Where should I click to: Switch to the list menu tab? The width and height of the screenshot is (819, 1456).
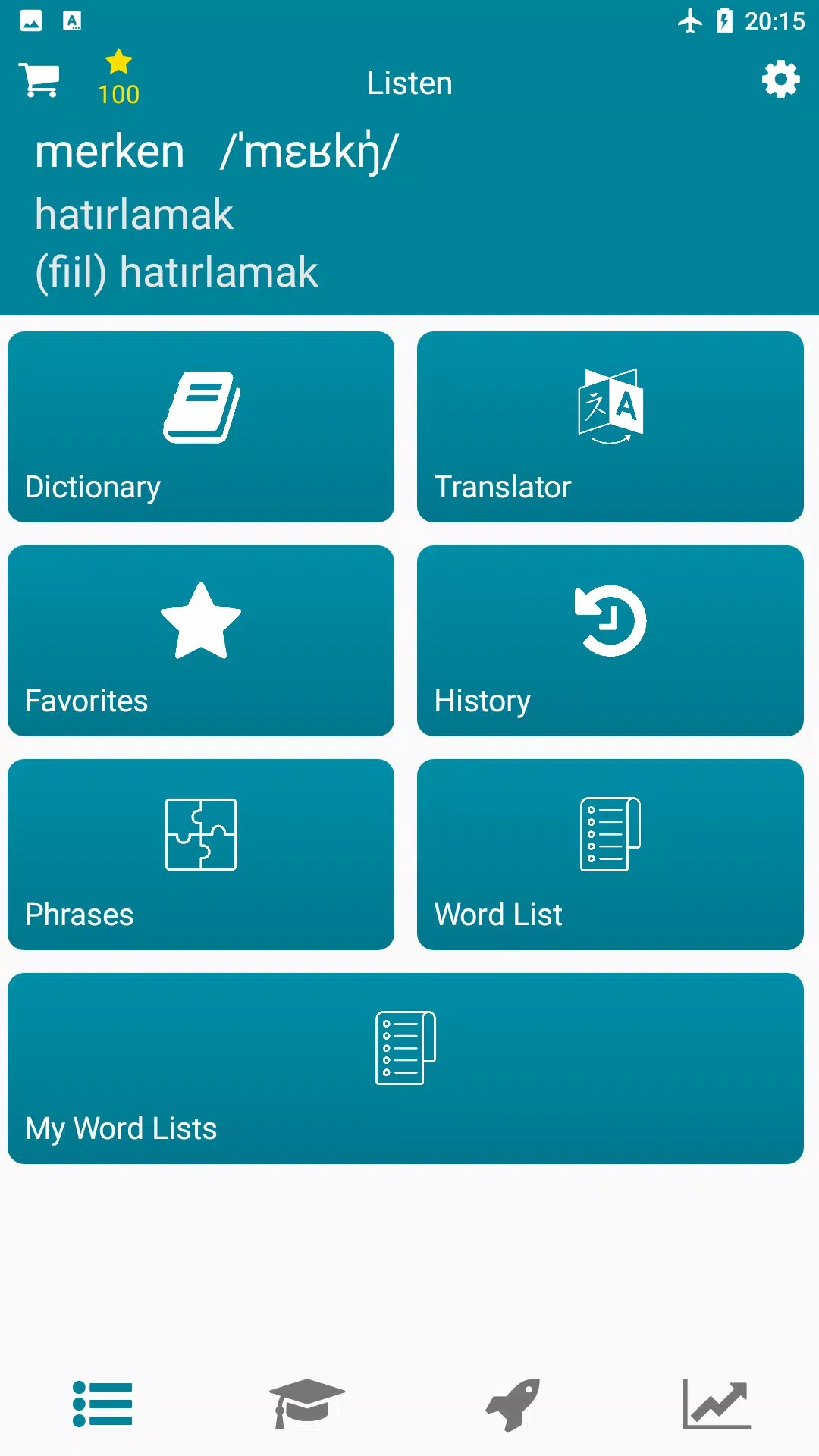tap(102, 1404)
